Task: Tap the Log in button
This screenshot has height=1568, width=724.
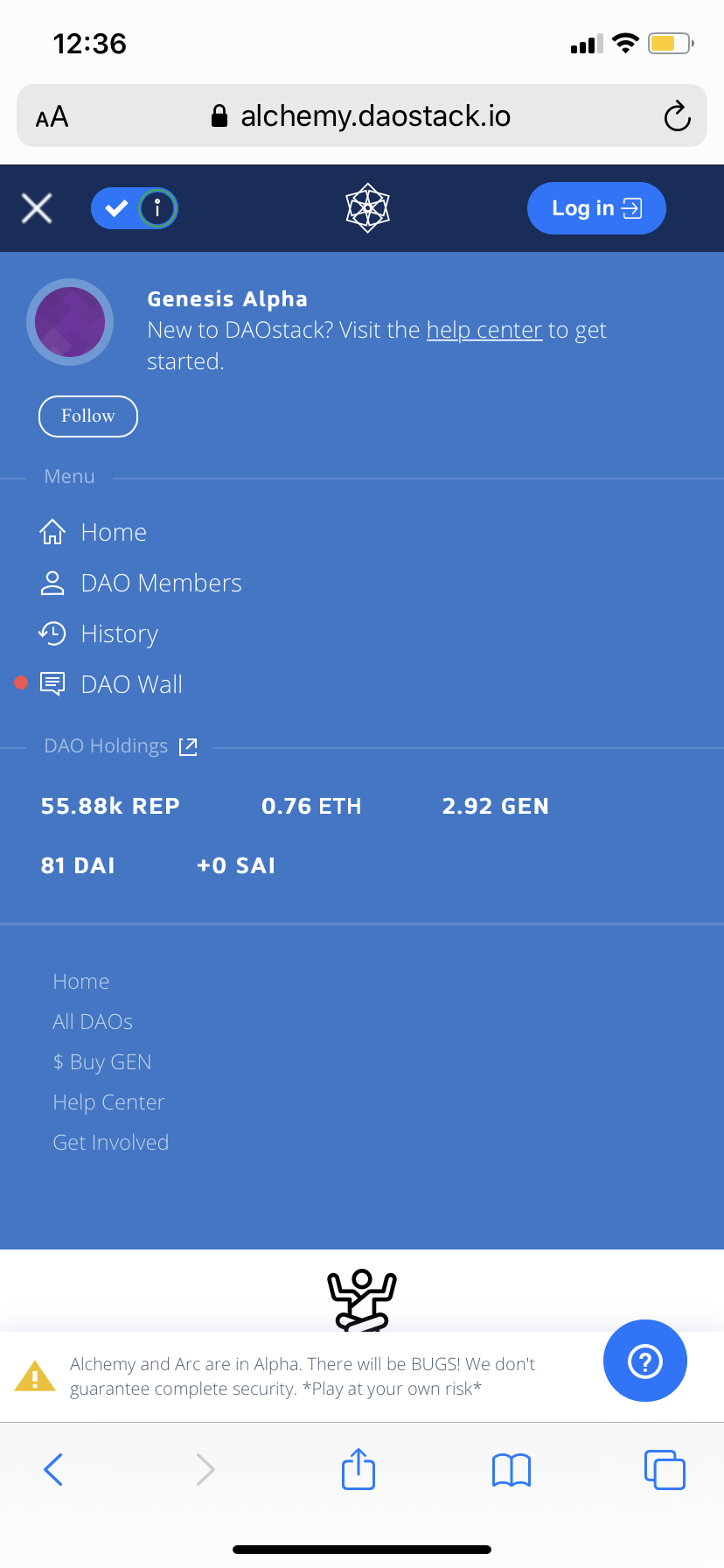Action: pyautogui.click(x=596, y=208)
